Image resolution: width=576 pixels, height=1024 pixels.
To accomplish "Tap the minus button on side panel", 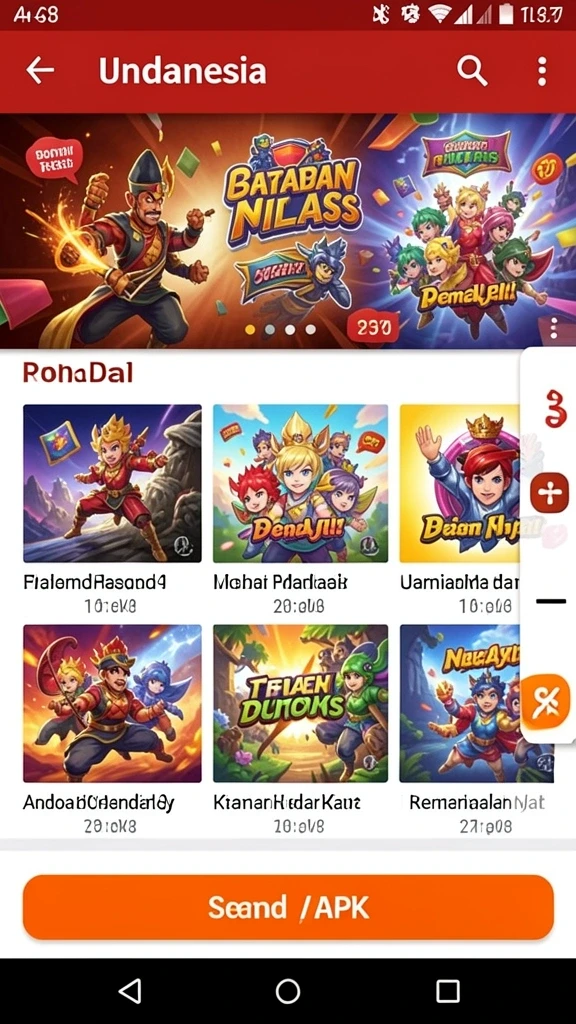I will (550, 601).
